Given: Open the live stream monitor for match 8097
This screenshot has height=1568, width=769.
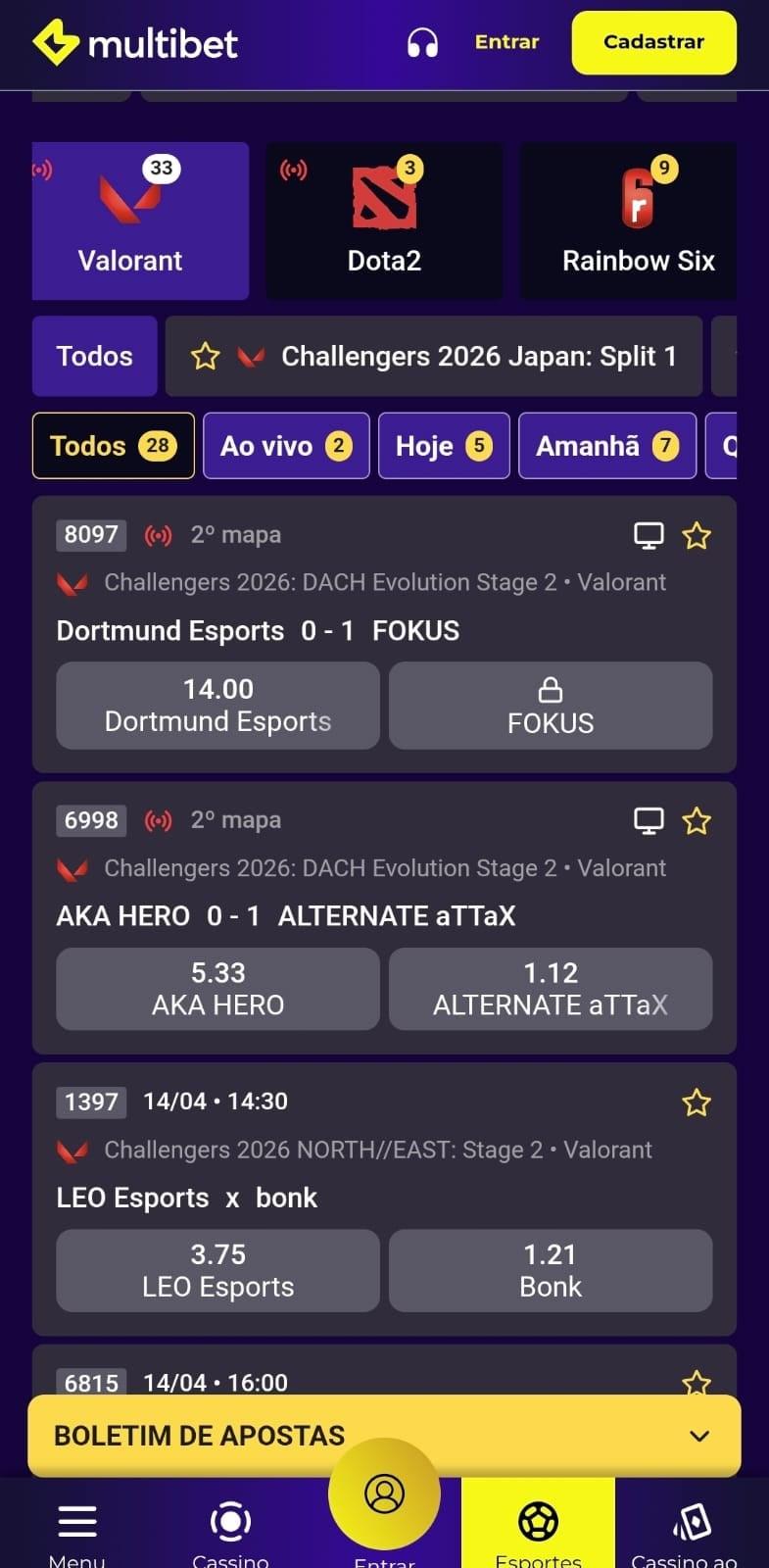Looking at the screenshot, I should coord(649,535).
